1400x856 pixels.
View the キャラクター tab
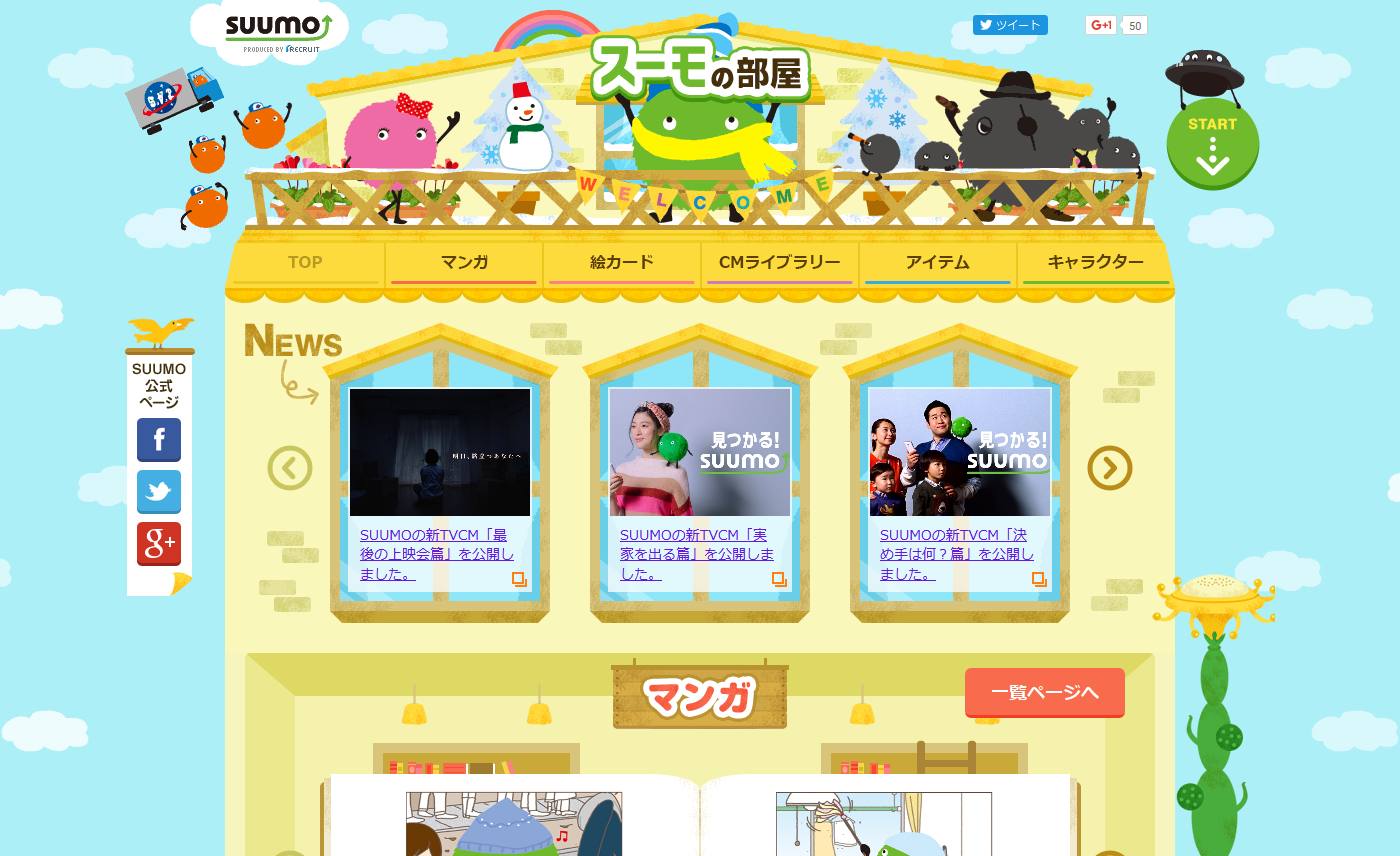point(1095,262)
